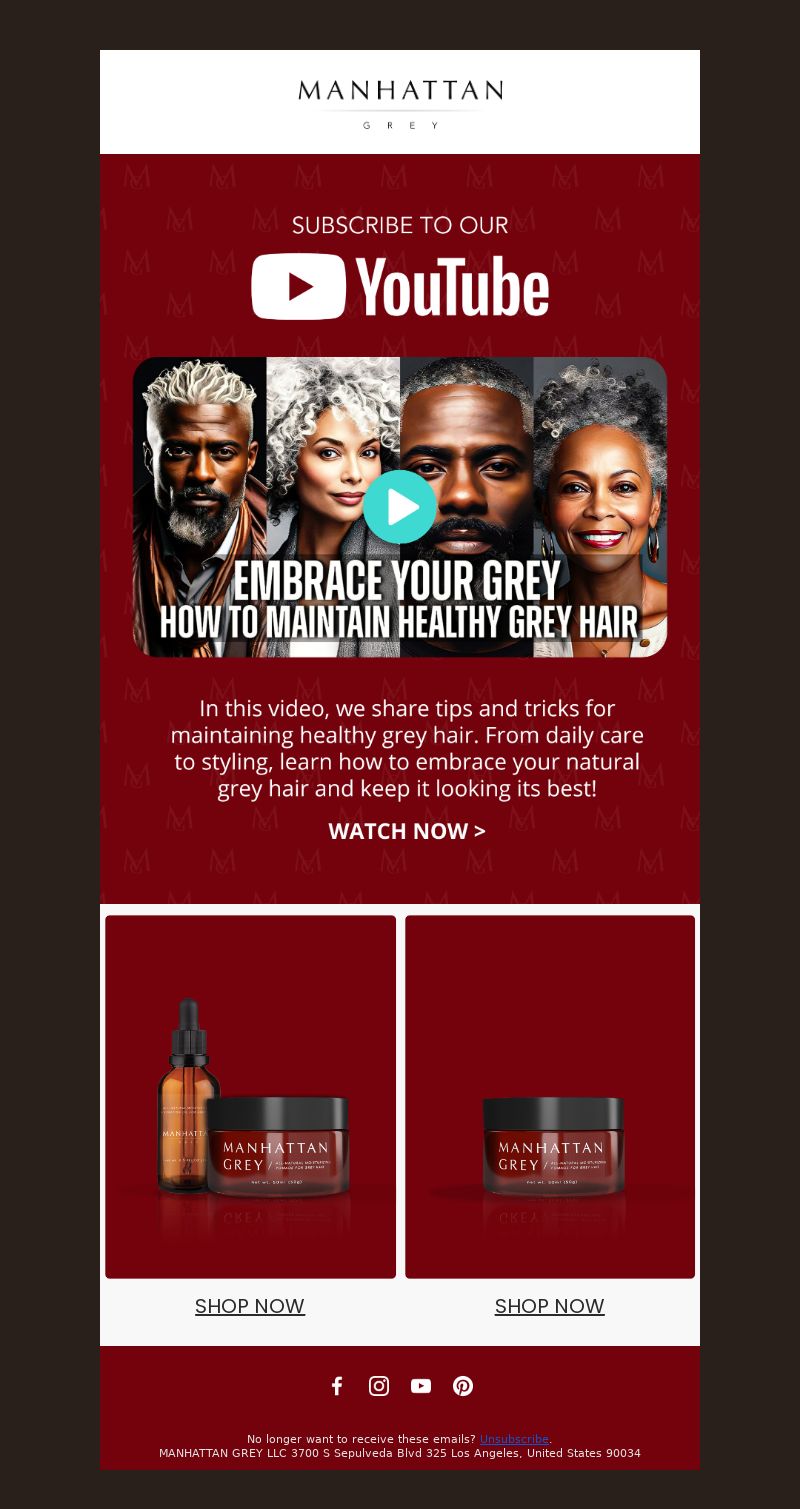Screen dimensions: 800x1509
Task: Tap SHOP NOW under the pomade jar
Action: 550,1306
